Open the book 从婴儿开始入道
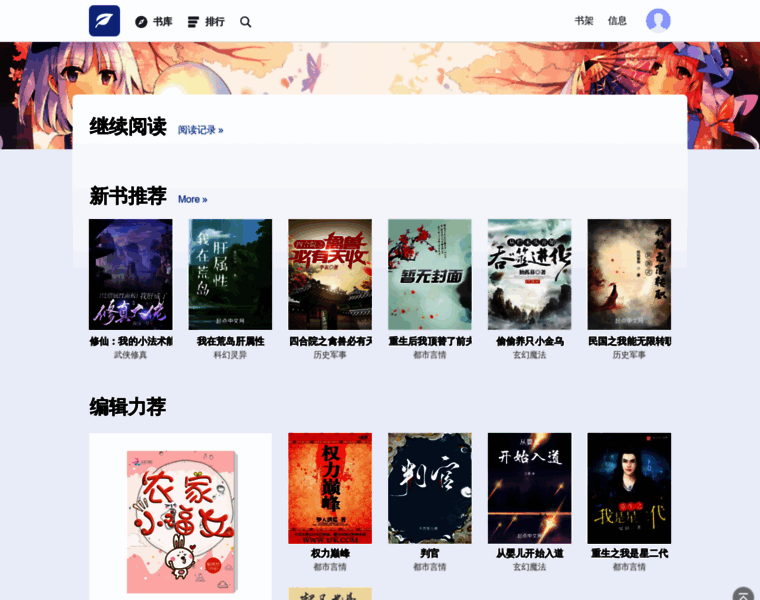The height and width of the screenshot is (600, 760). (529, 488)
